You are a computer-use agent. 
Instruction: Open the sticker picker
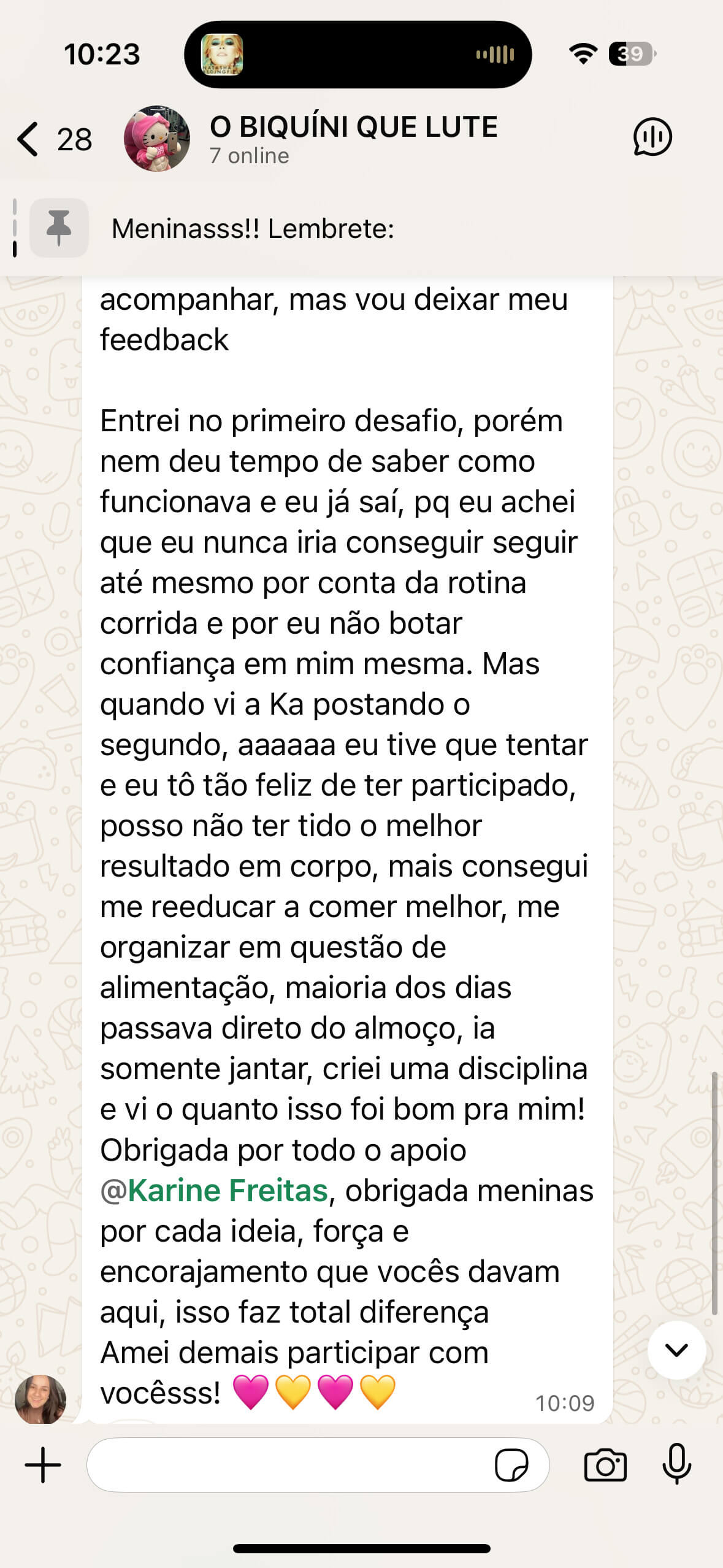click(511, 1465)
